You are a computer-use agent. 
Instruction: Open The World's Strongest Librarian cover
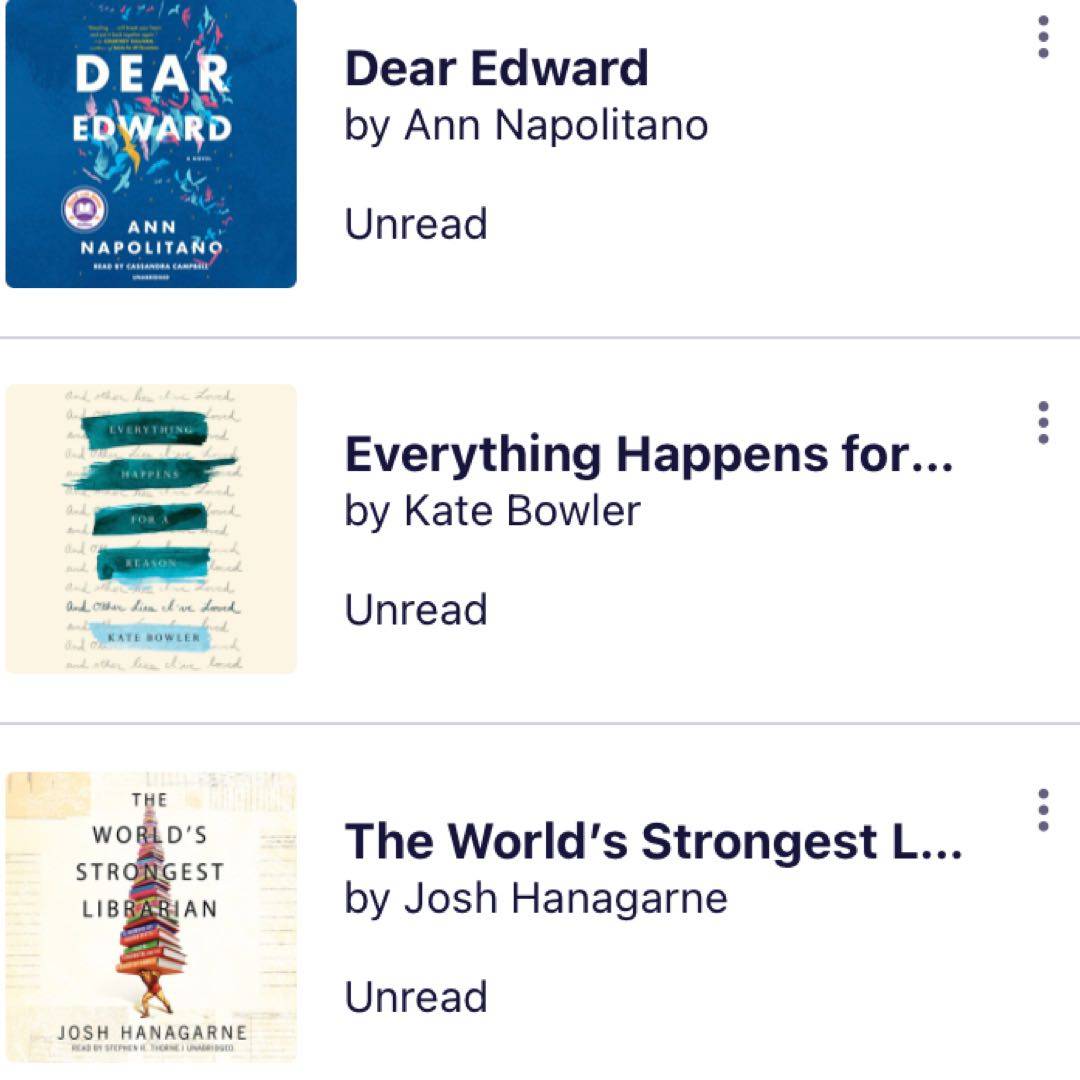151,915
